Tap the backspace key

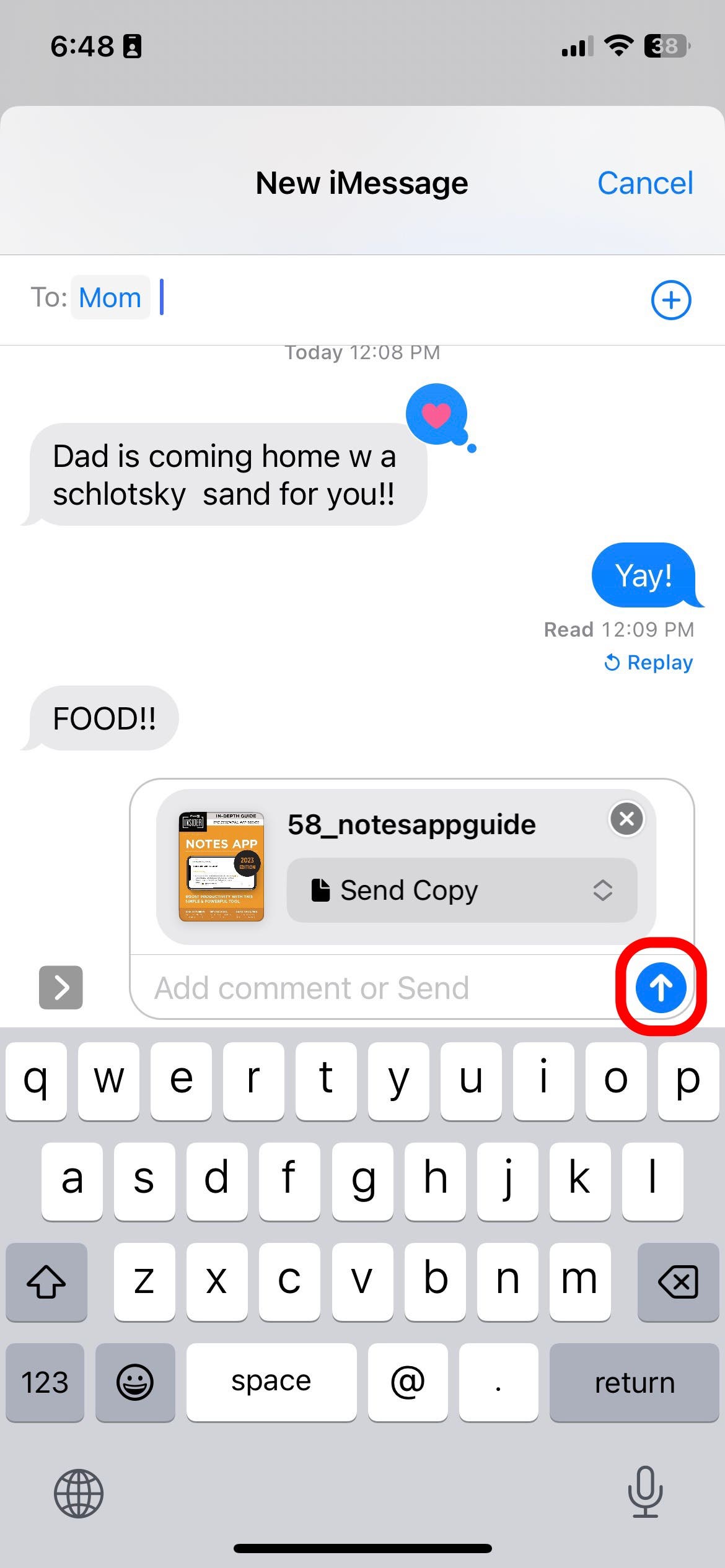[x=678, y=1282]
